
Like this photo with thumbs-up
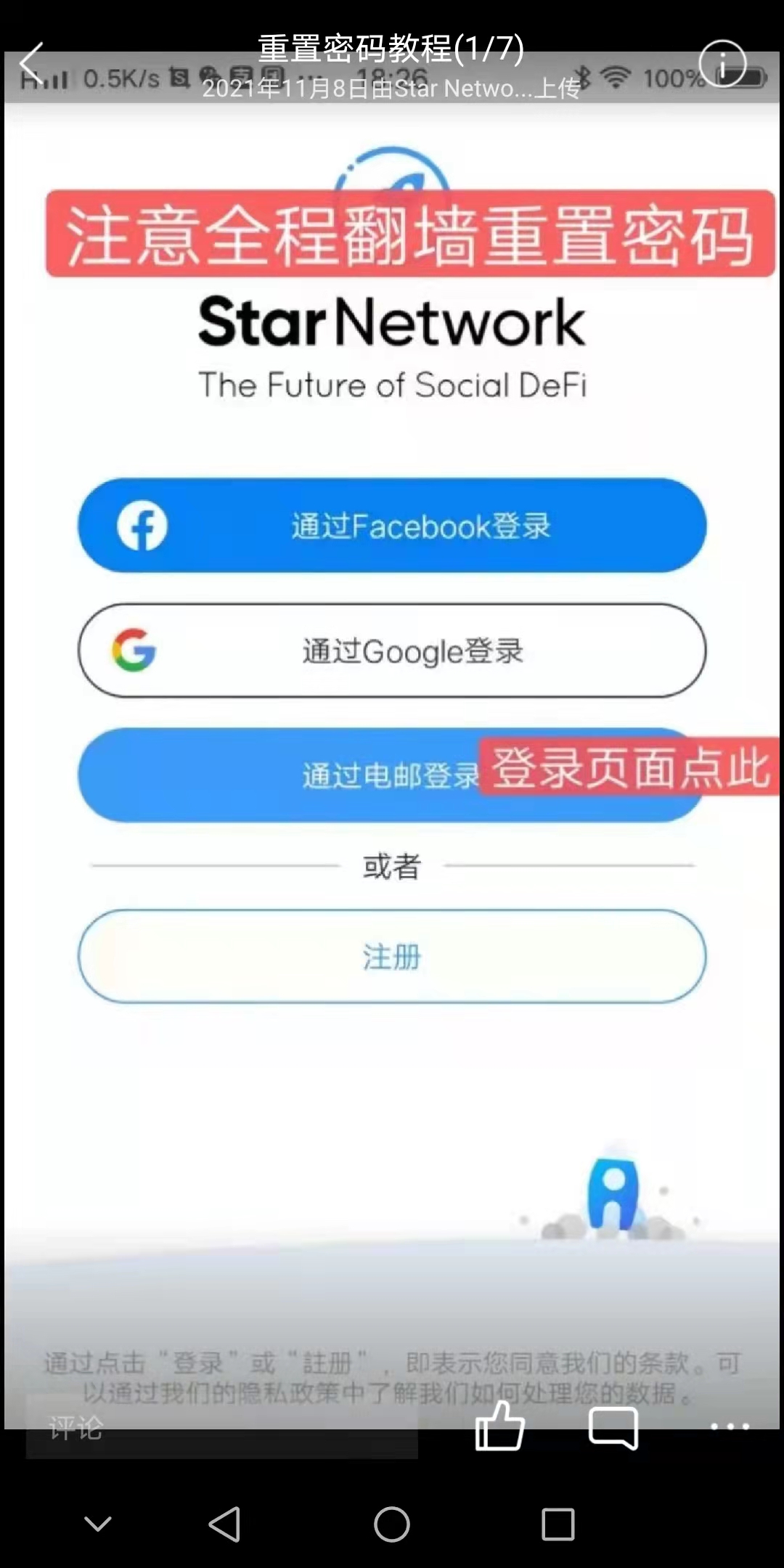(x=499, y=1427)
